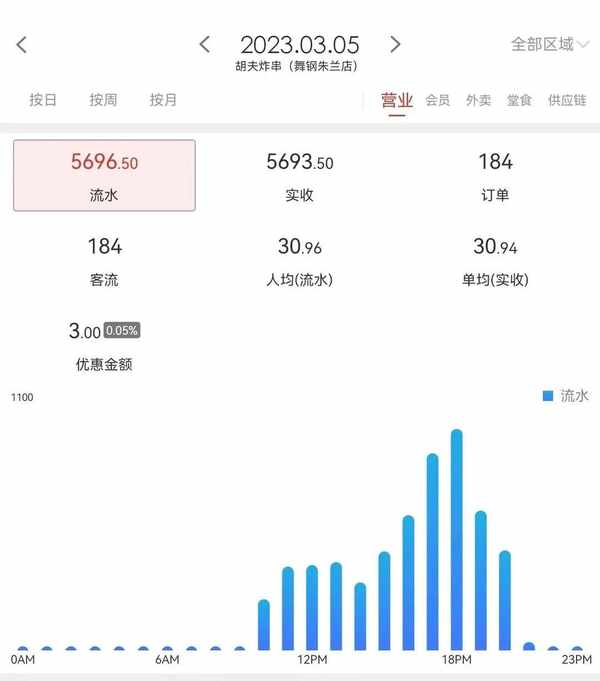Go to the previous date

click(205, 44)
